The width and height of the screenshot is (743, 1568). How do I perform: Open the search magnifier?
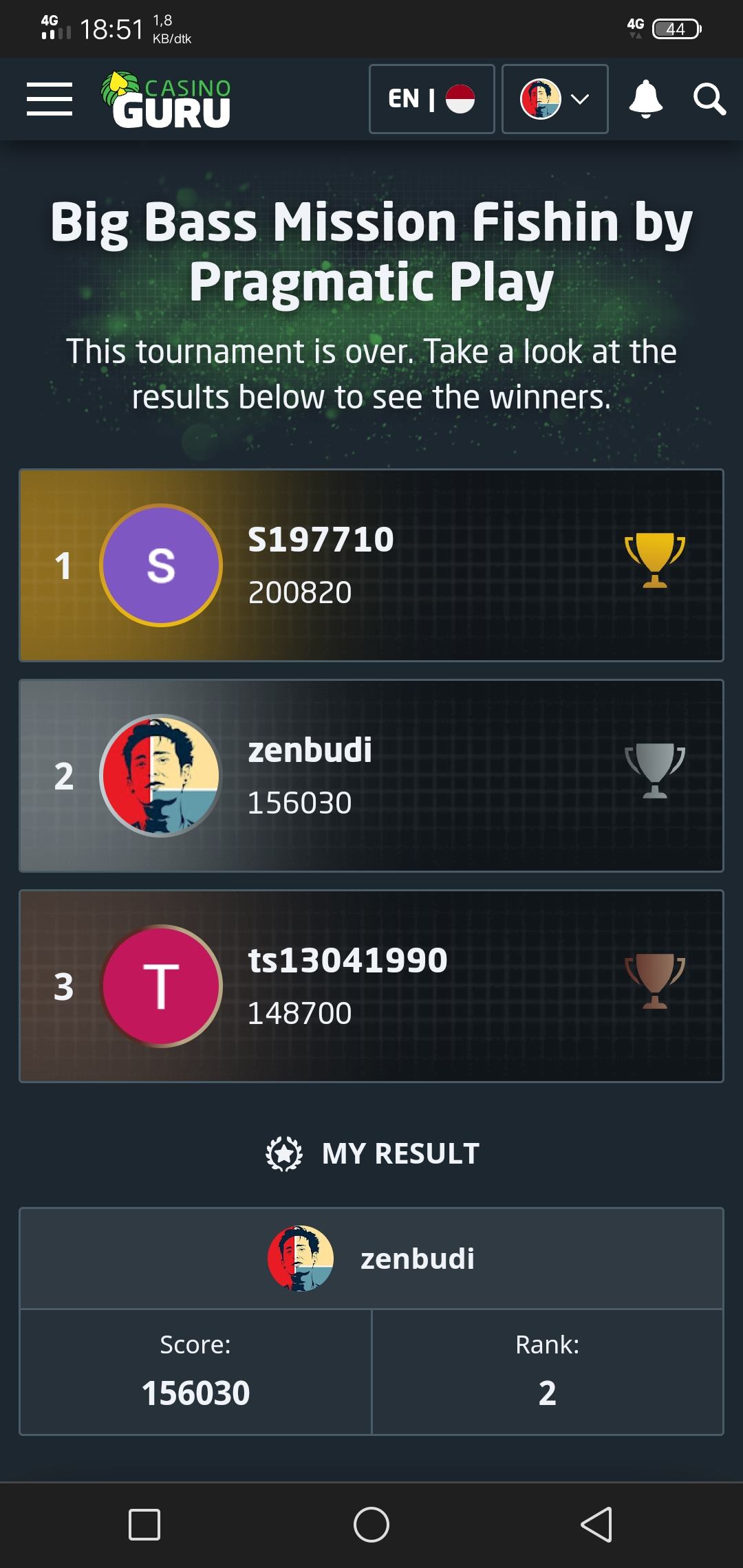coord(709,99)
